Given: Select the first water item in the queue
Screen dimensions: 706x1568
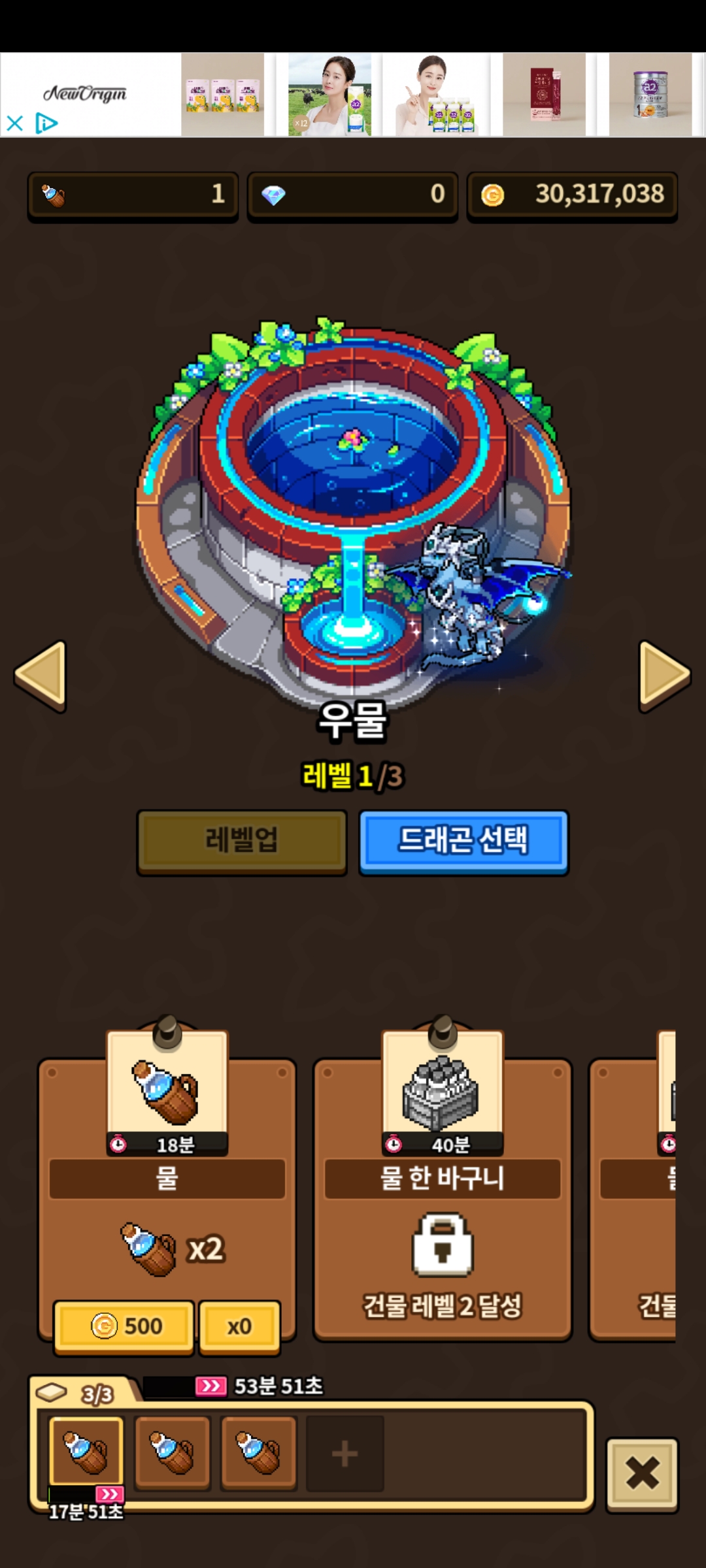Looking at the screenshot, I should [x=86, y=1452].
